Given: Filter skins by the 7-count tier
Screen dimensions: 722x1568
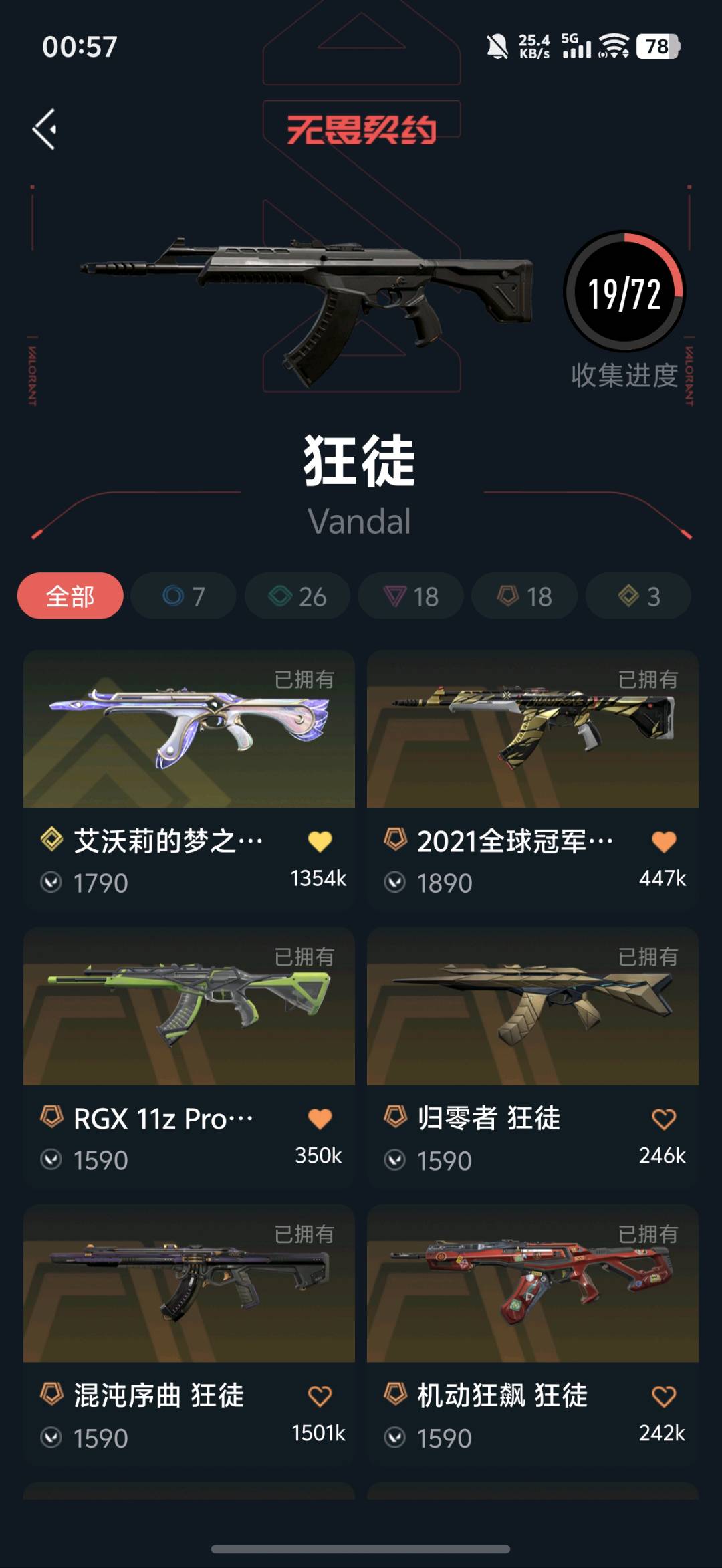Looking at the screenshot, I should [x=183, y=596].
